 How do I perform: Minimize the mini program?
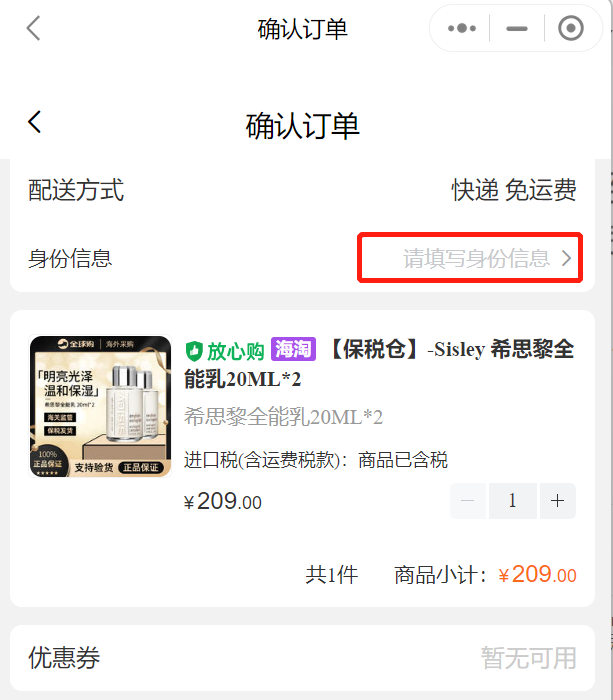[x=516, y=29]
